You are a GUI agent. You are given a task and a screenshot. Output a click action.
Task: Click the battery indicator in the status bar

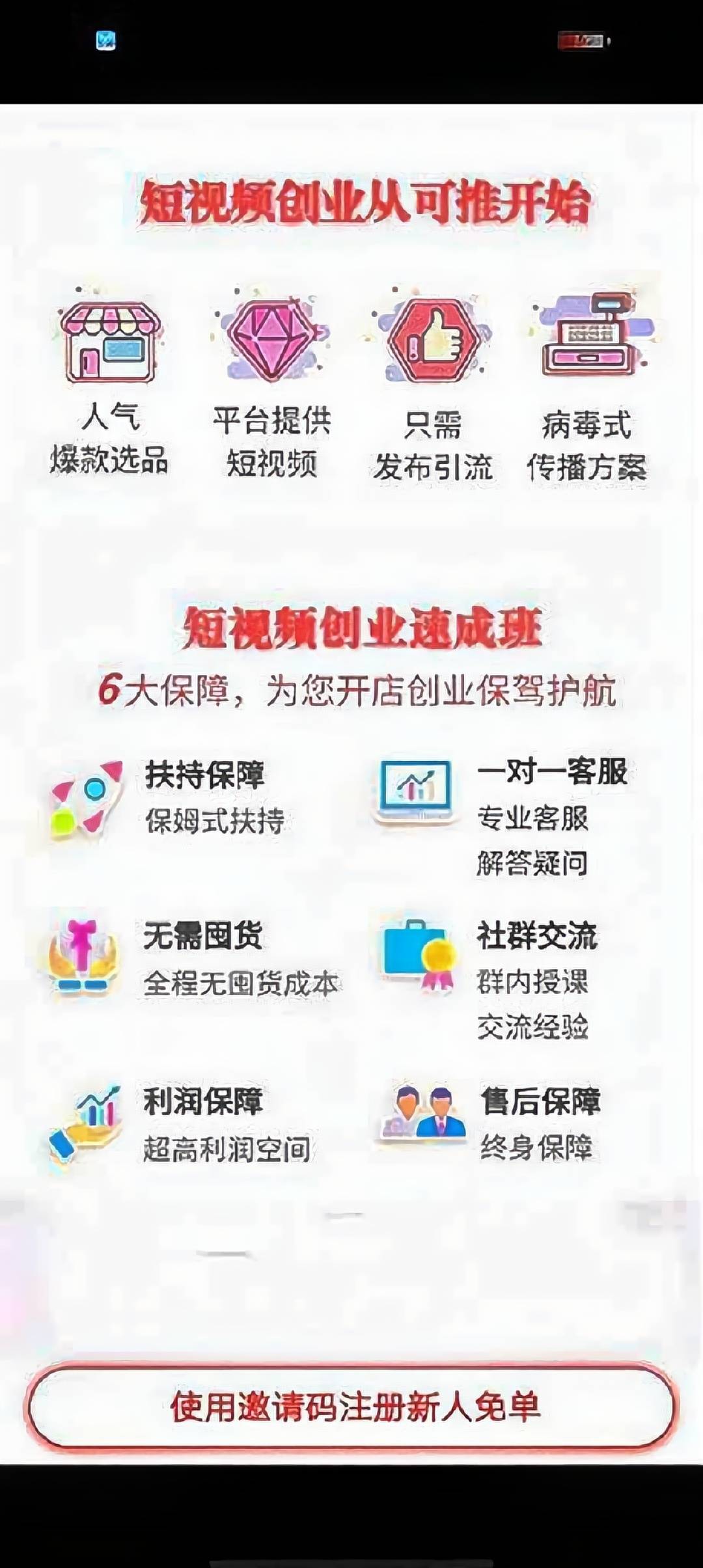pyautogui.click(x=581, y=40)
